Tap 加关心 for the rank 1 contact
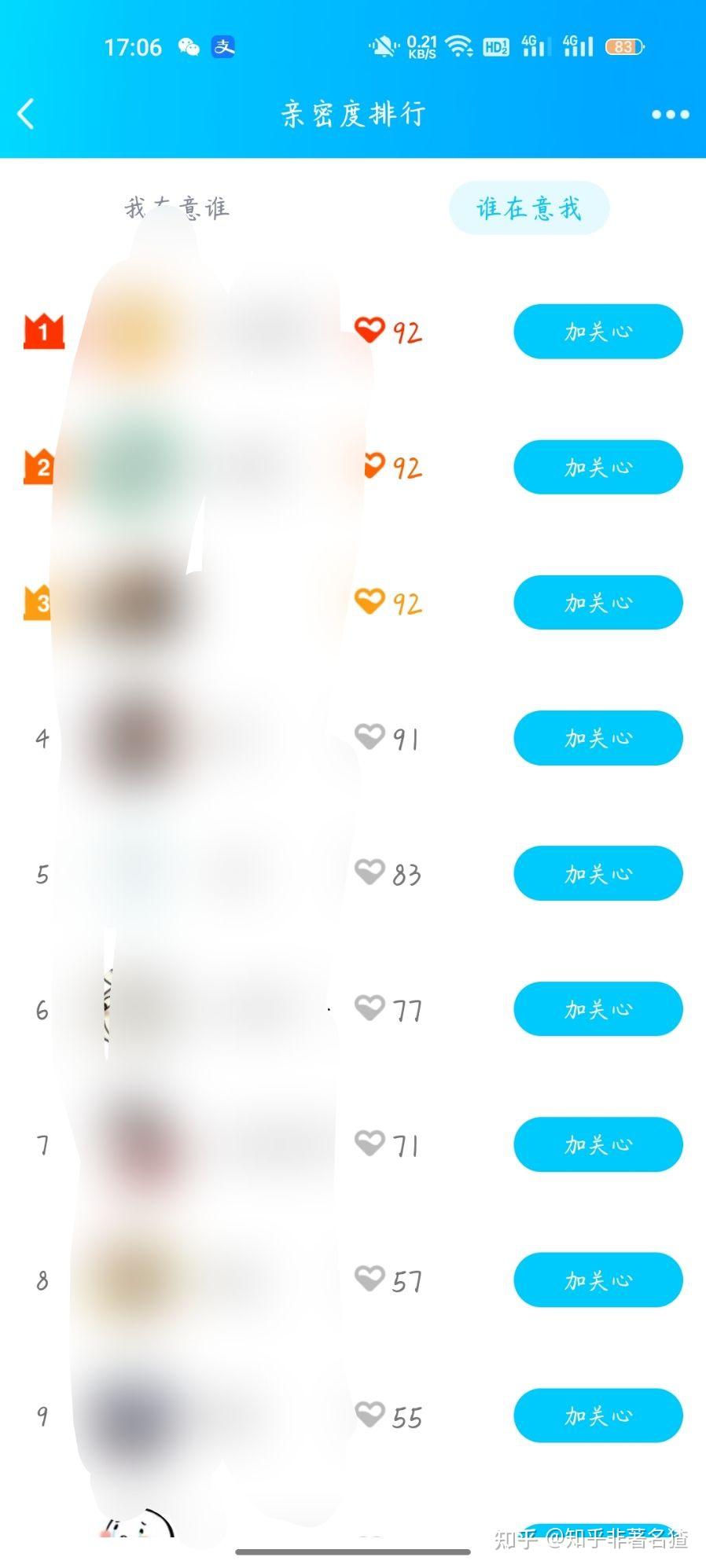Viewport: 706px width, 1568px height. point(598,332)
